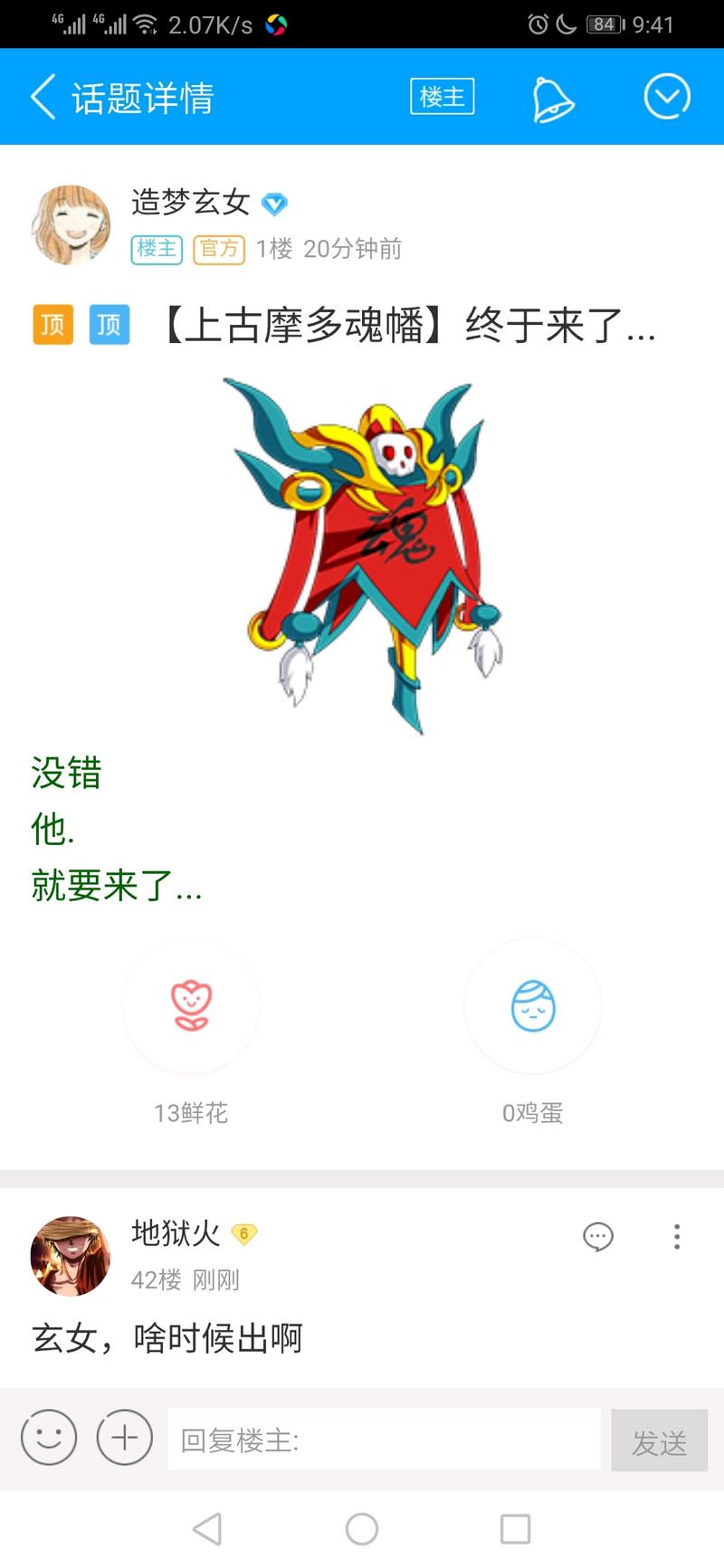
Task: Throw an egg (鸡蛋) at the post
Action: tap(533, 1006)
